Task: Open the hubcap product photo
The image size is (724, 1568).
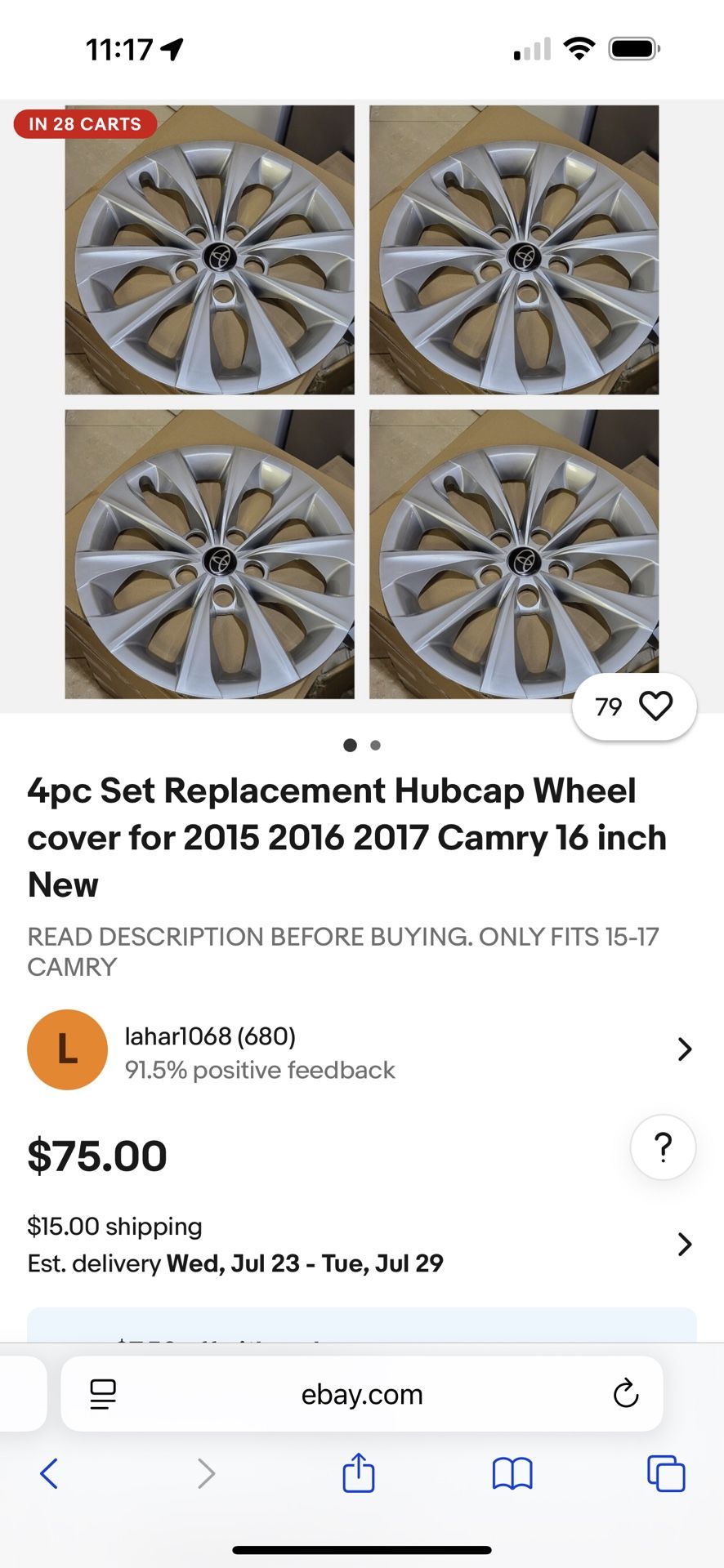Action: point(362,402)
